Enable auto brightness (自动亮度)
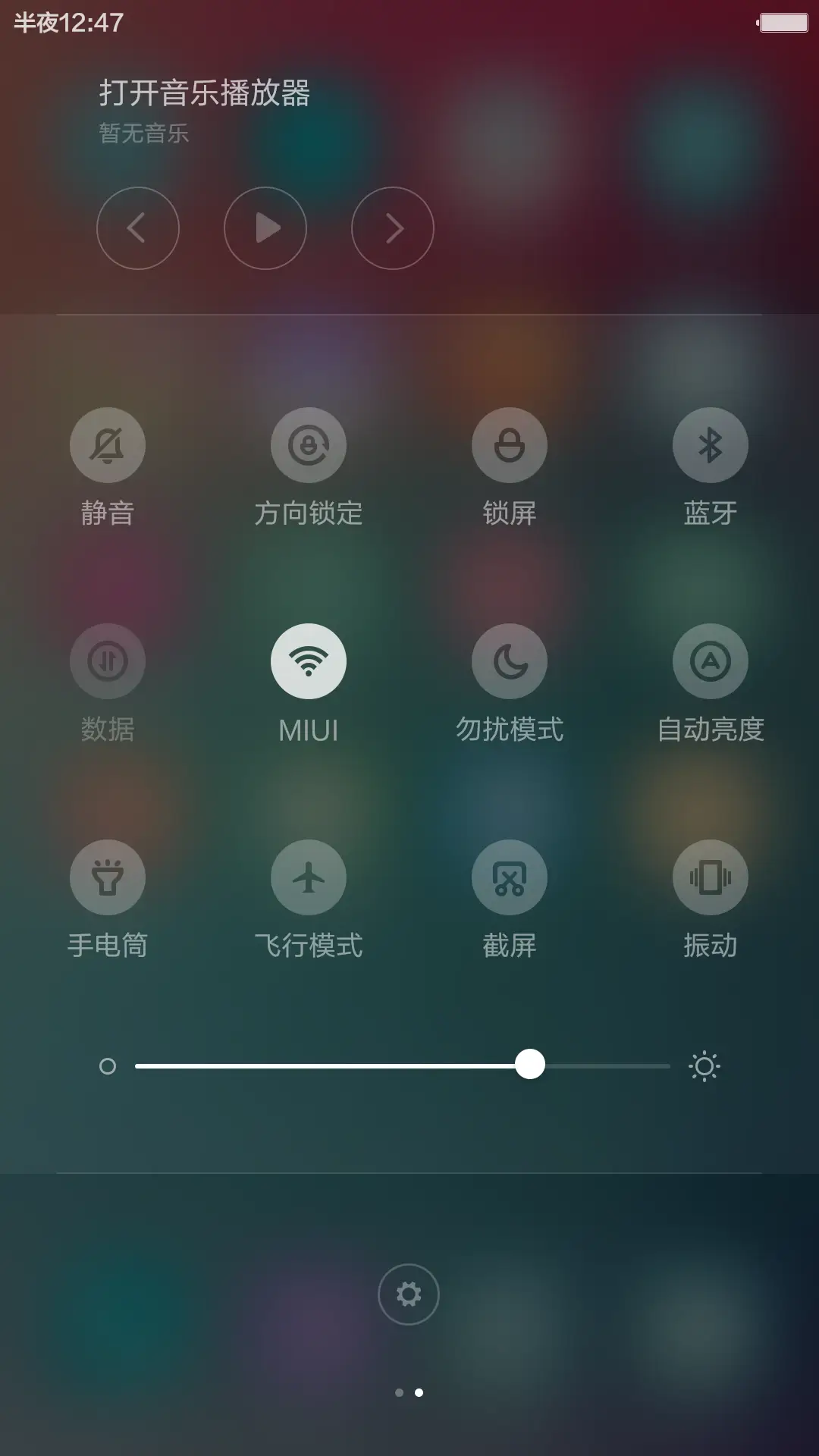 click(x=711, y=661)
